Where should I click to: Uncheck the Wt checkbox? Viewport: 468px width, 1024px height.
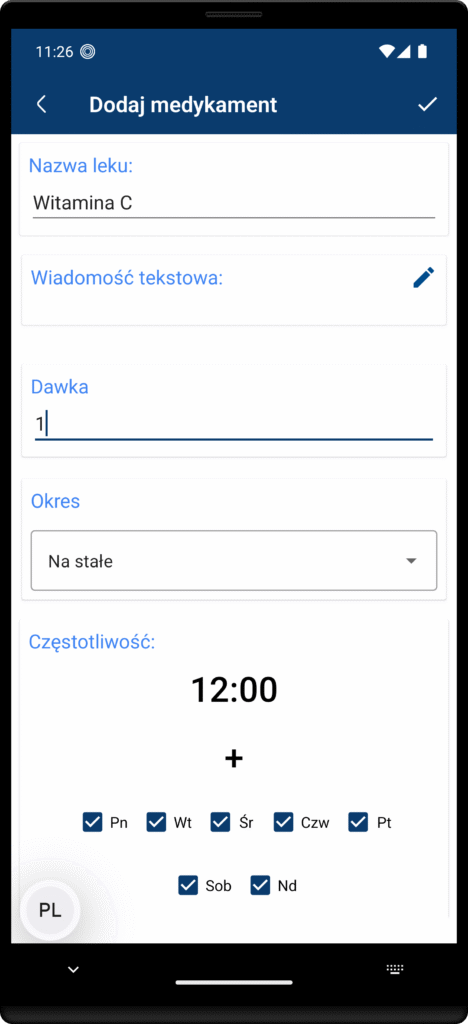click(x=157, y=822)
